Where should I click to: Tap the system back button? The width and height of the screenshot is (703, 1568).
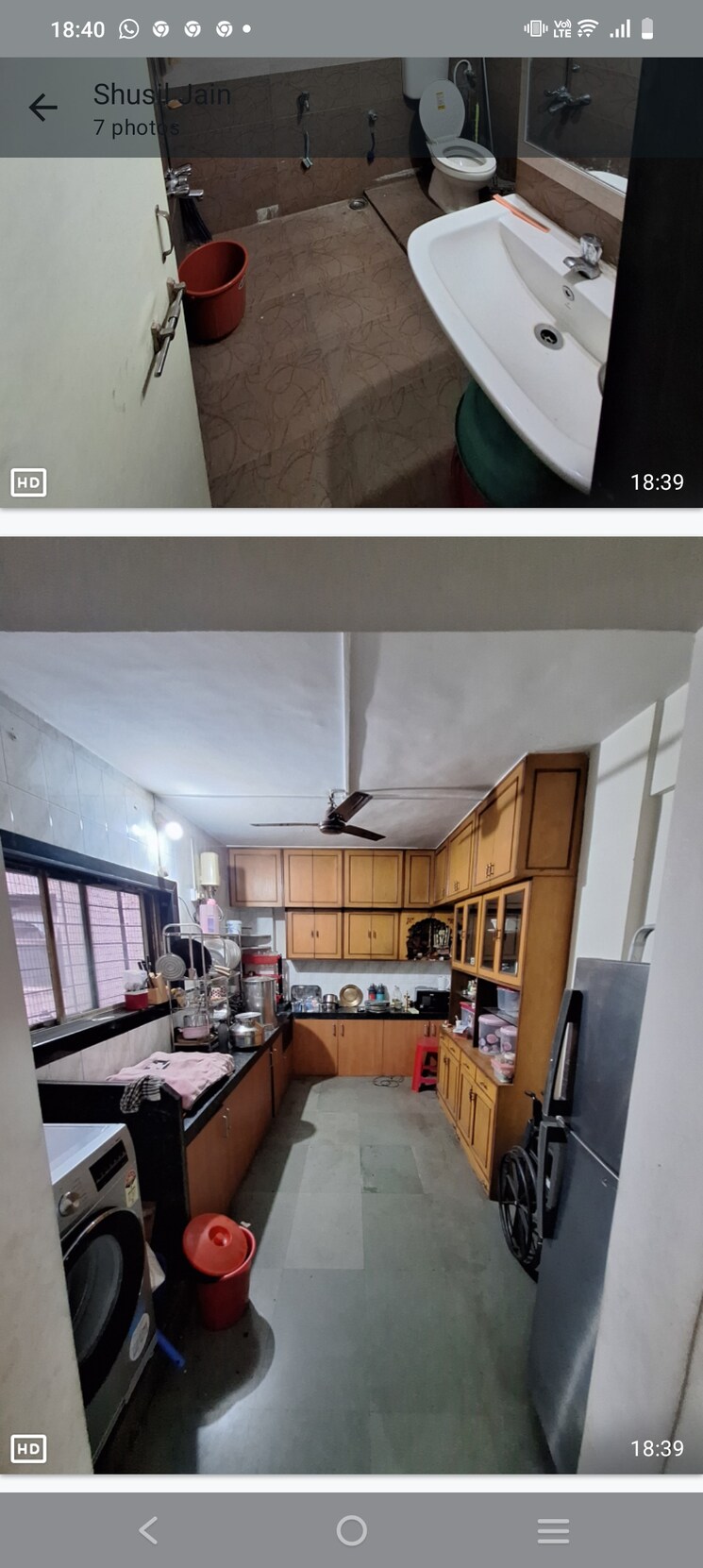(148, 1530)
